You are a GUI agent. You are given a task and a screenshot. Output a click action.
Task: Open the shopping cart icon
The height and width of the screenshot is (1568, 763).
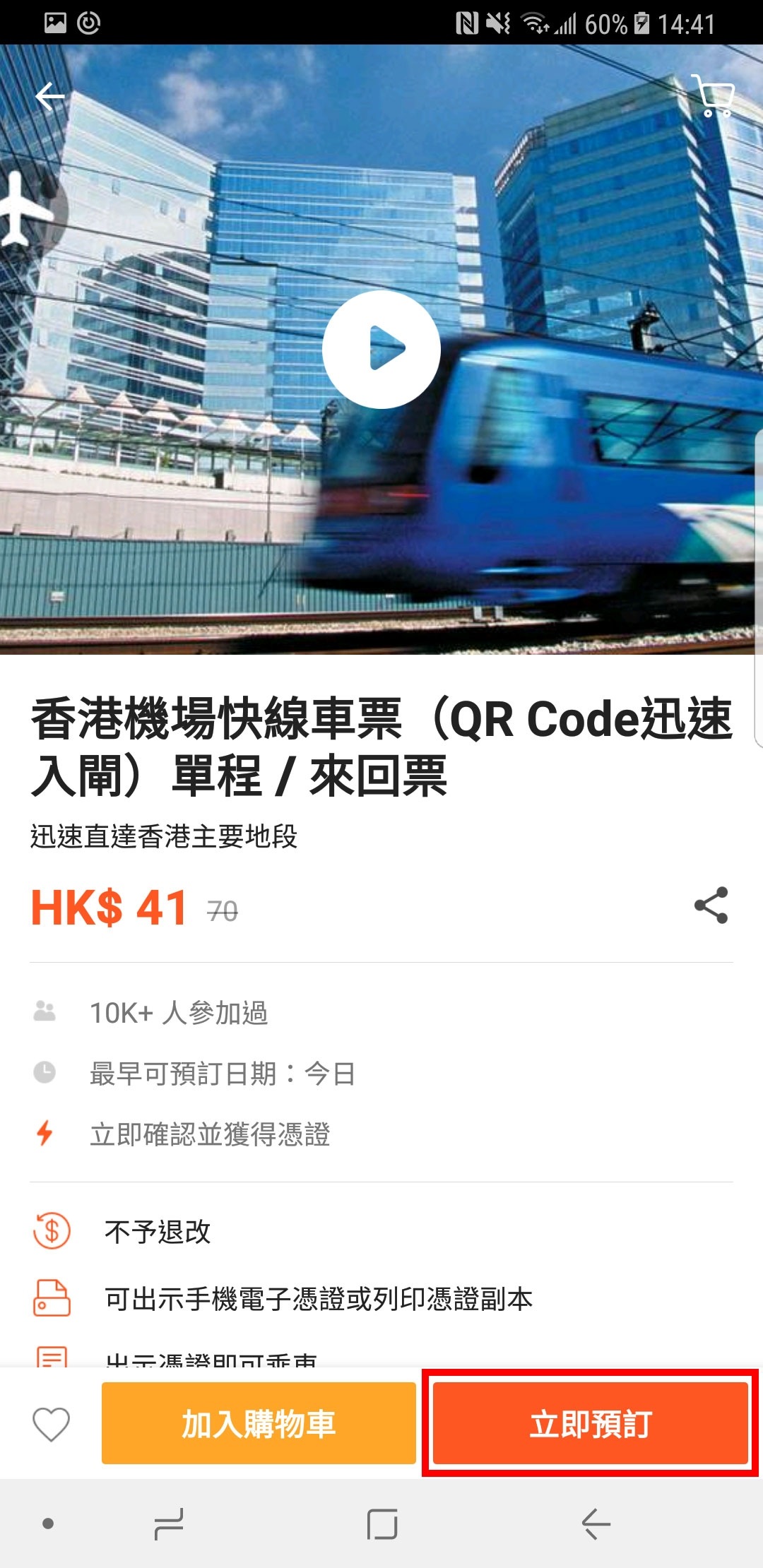pyautogui.click(x=714, y=95)
